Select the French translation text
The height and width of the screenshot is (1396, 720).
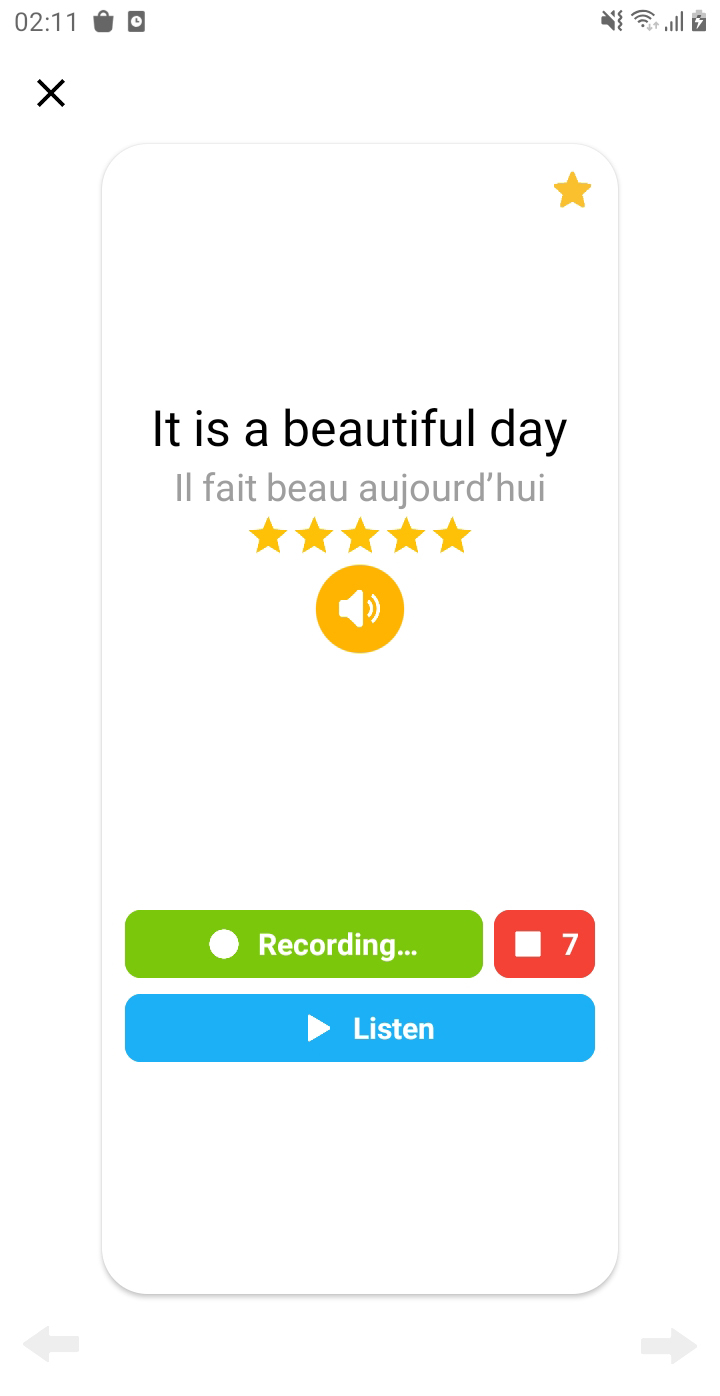[359, 487]
